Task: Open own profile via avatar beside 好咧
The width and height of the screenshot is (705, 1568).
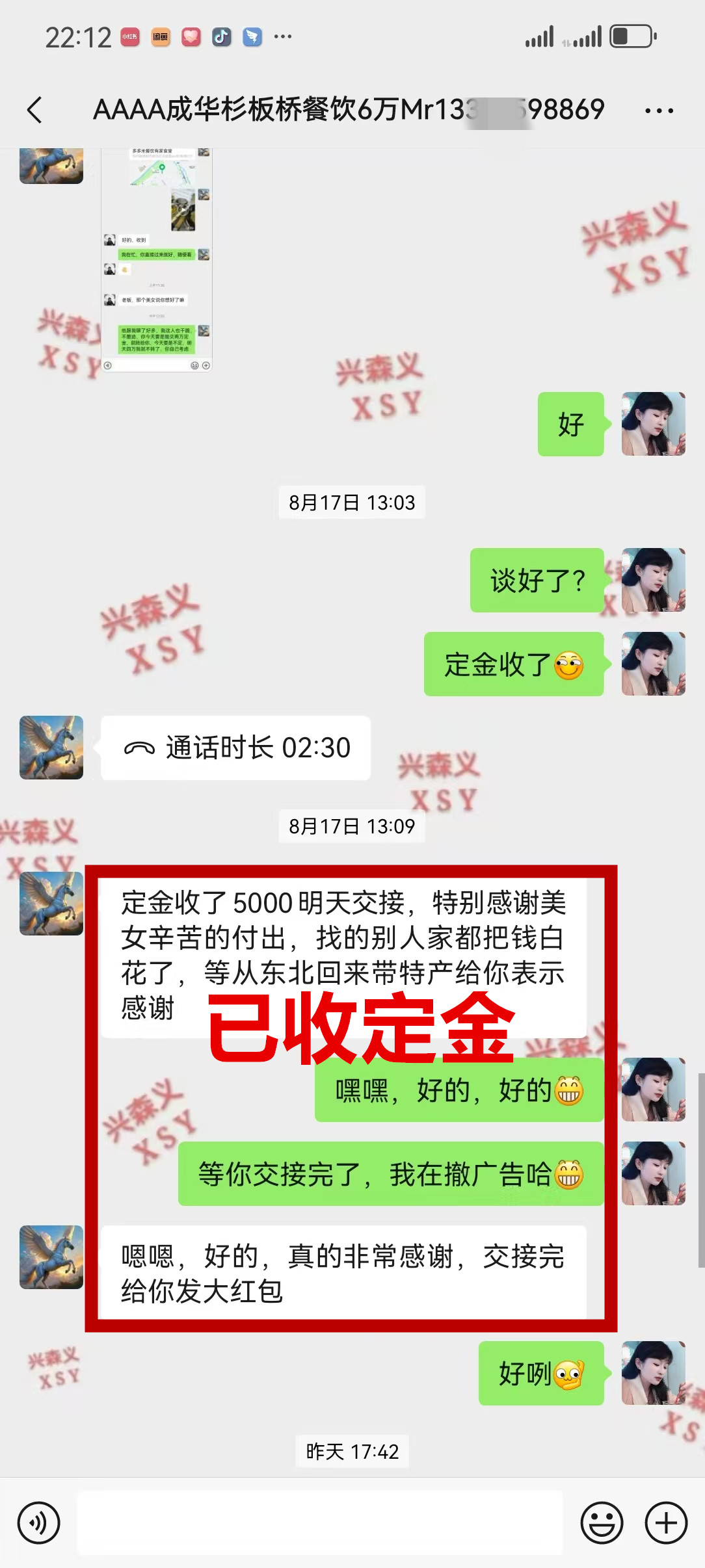Action: pos(653,1373)
